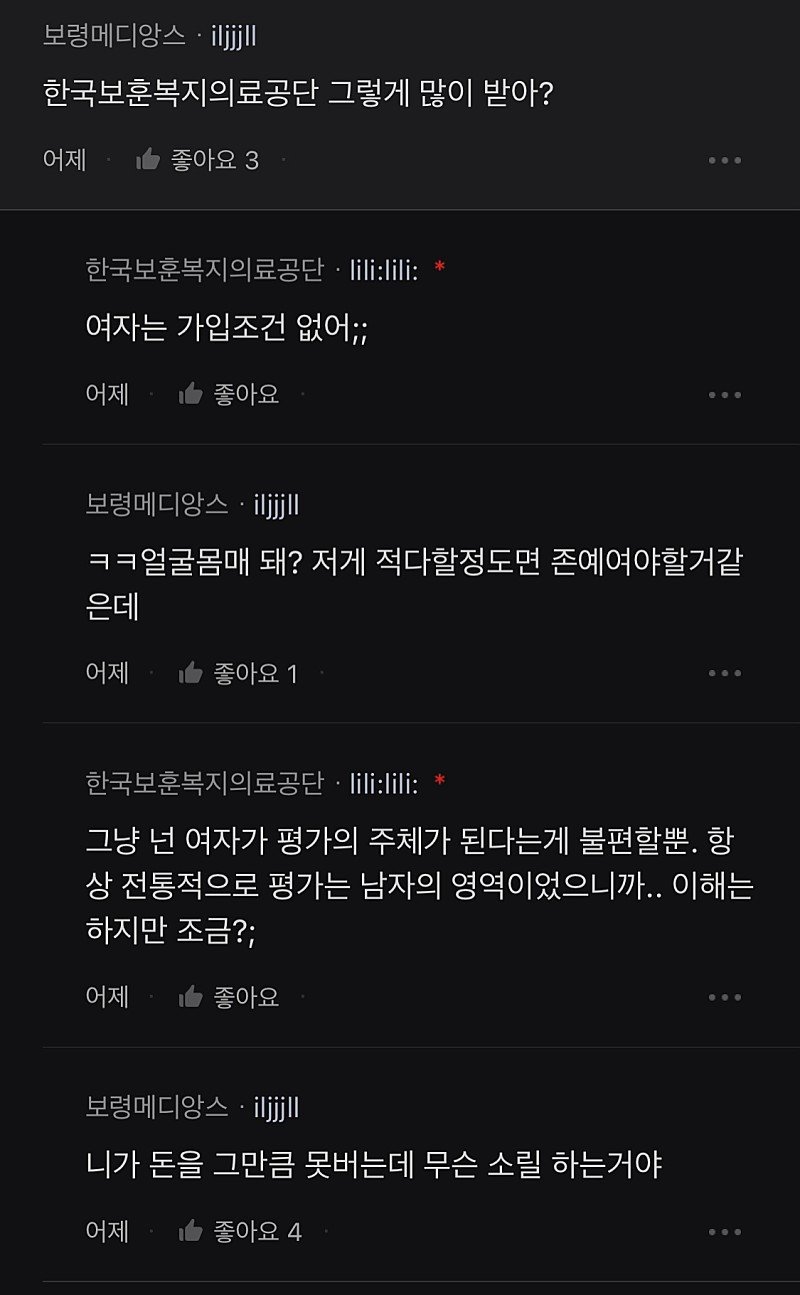Viewport: 800px width, 1295px height.
Task: Show options for the 'ㅋㅋ얼굴몸매 돼?' reply
Action: 724,674
